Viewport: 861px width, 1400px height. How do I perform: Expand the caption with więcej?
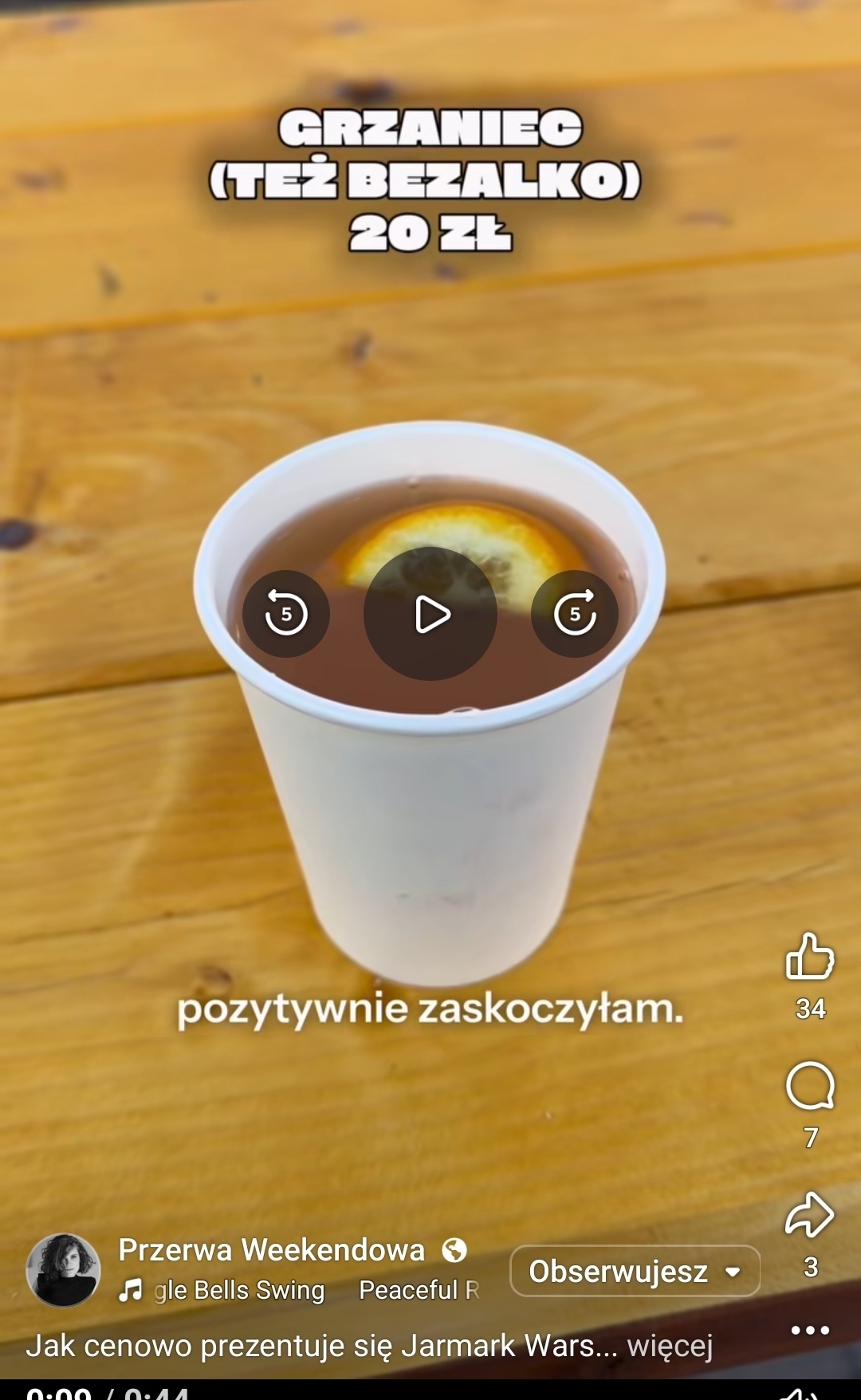click(670, 1346)
